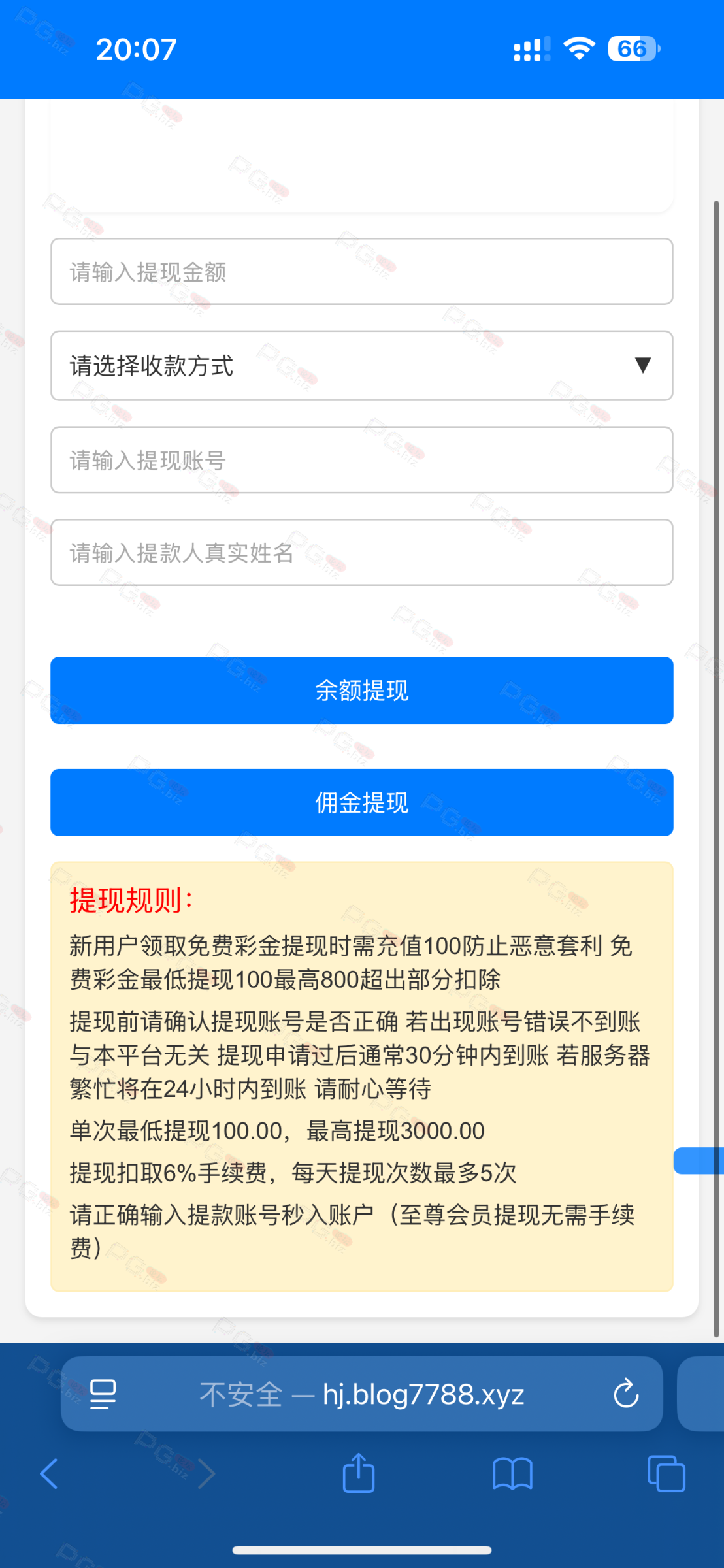Tap the 佣金提现 button

[361, 802]
